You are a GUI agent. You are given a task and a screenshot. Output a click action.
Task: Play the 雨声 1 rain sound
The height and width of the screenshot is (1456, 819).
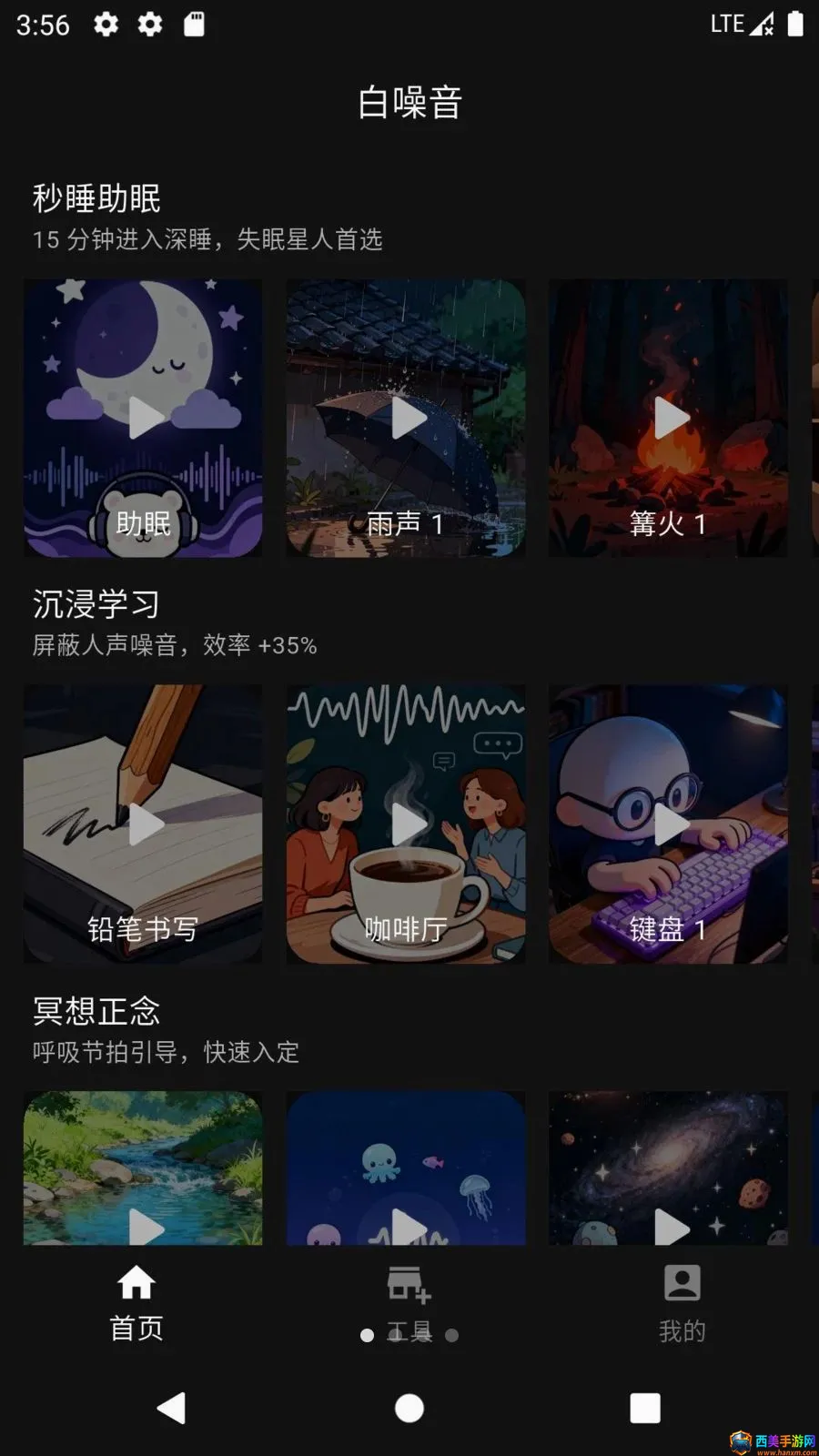[x=406, y=418]
